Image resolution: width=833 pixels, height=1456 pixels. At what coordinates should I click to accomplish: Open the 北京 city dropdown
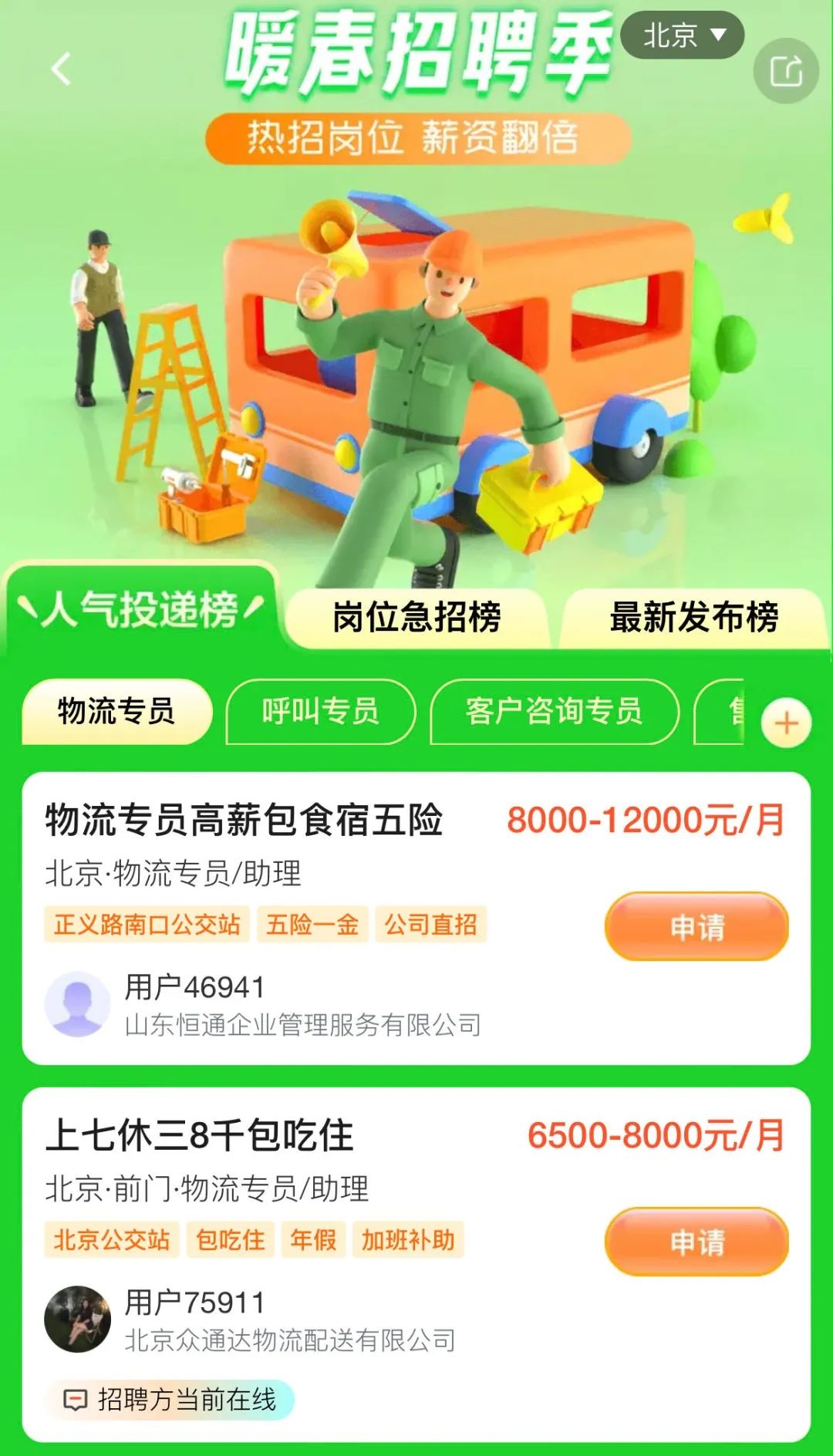[x=683, y=35]
